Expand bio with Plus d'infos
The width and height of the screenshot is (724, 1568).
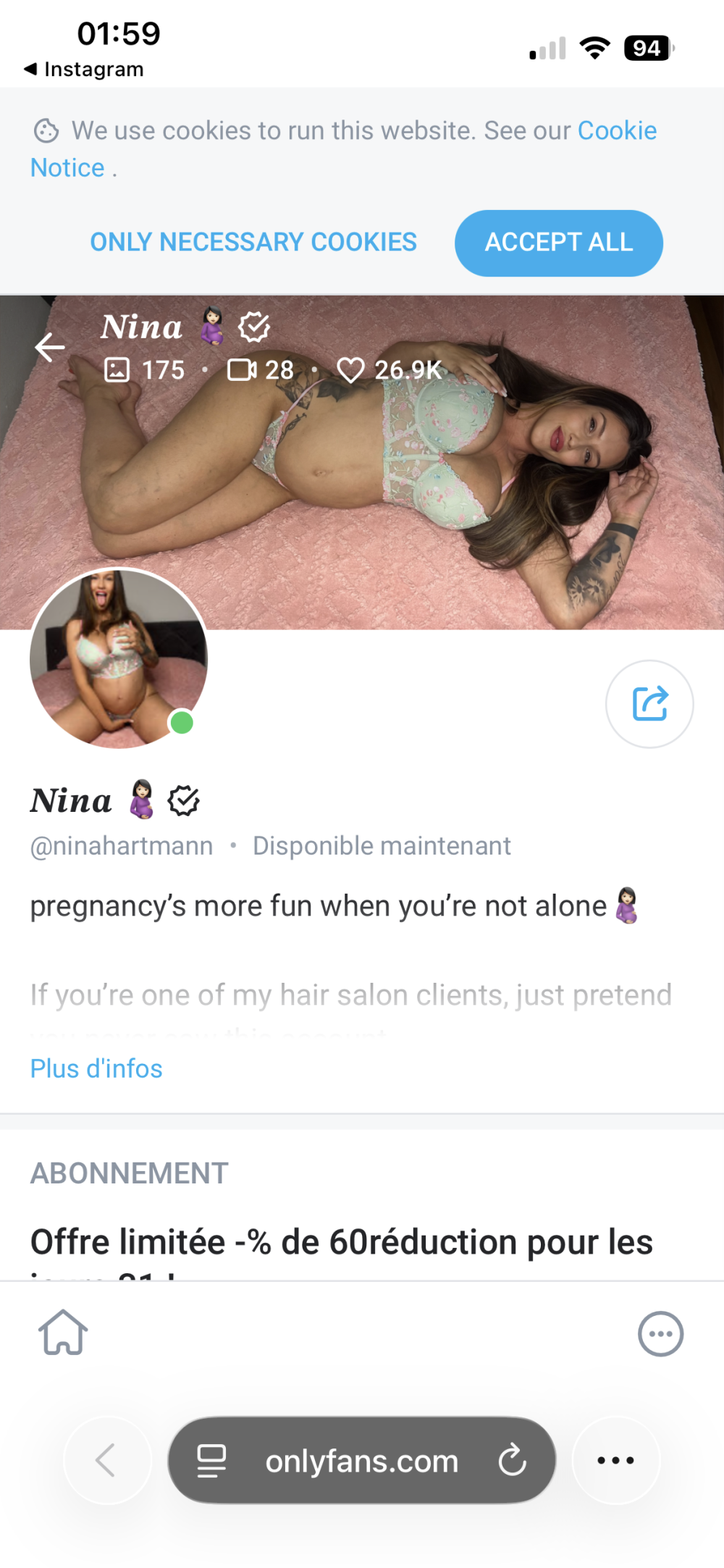tap(96, 1068)
